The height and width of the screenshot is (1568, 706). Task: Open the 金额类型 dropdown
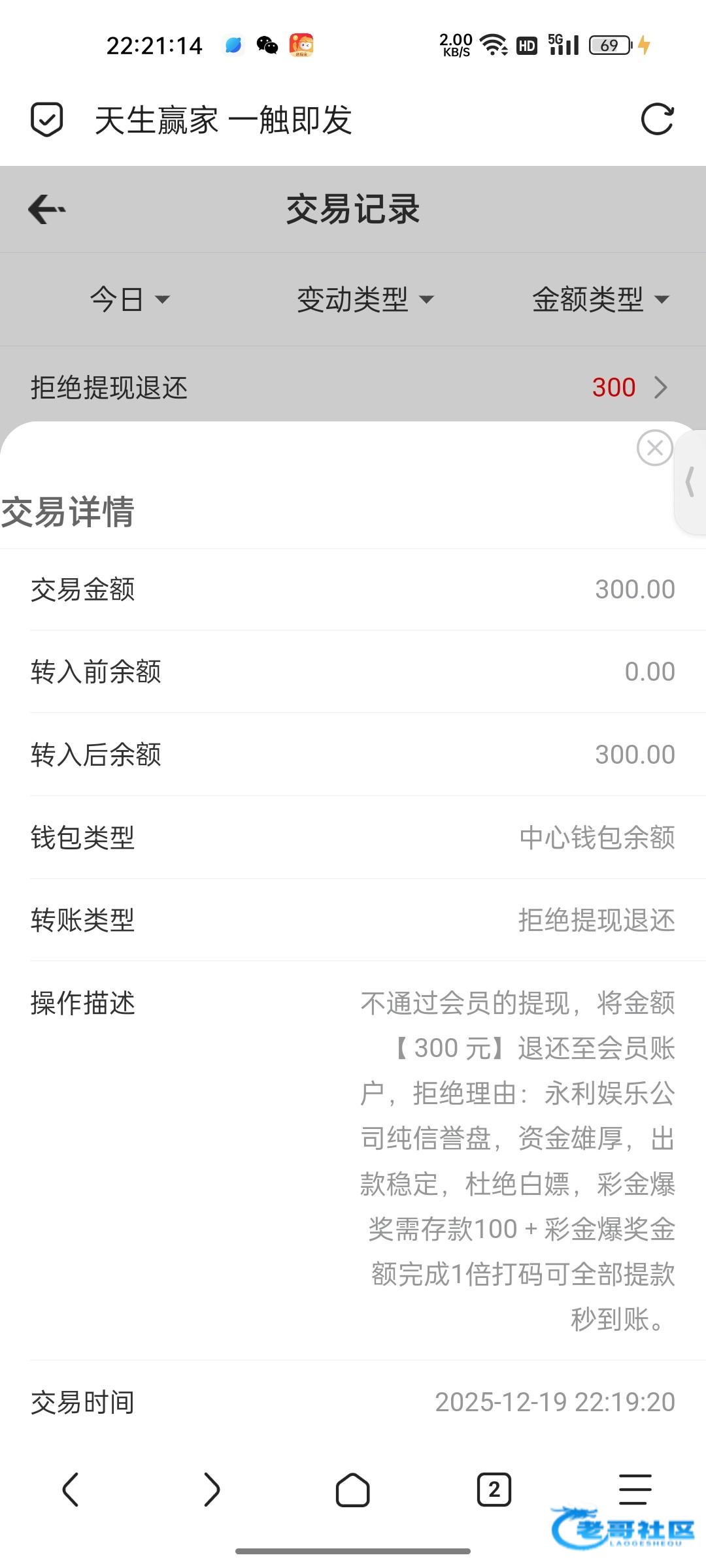(600, 300)
